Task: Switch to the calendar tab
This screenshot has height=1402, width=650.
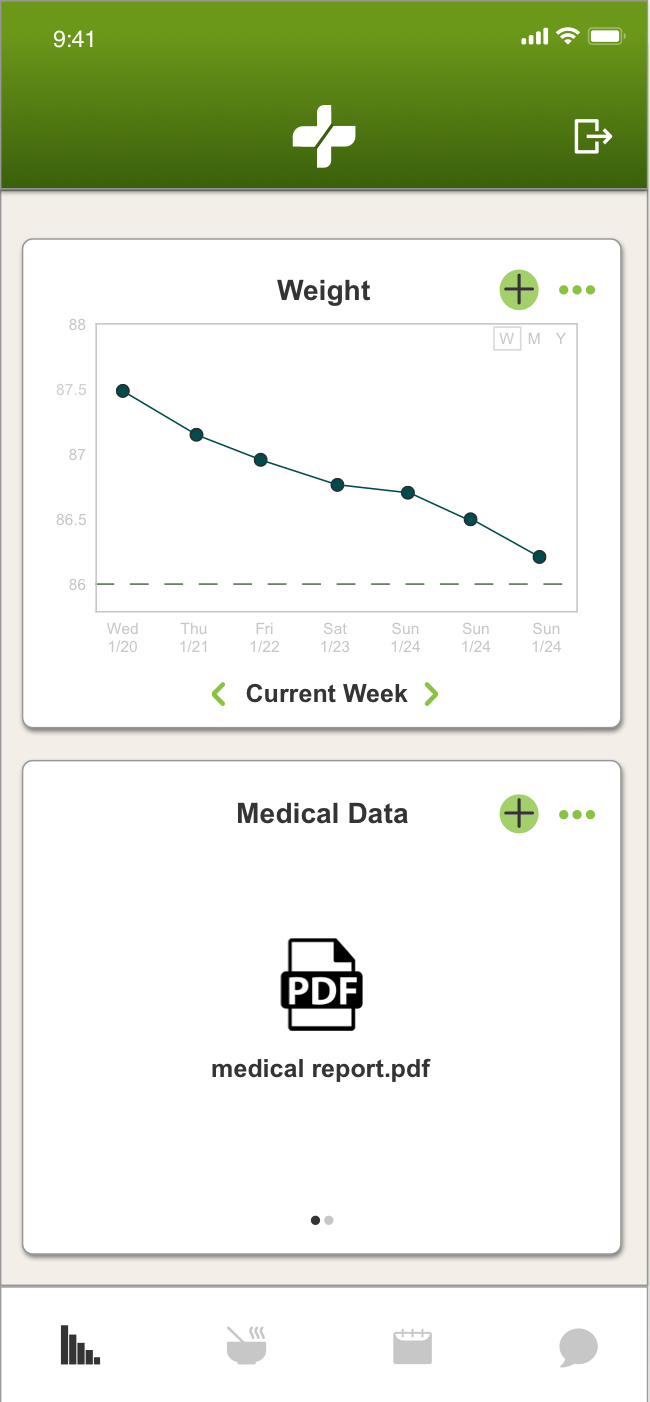Action: [412, 1346]
